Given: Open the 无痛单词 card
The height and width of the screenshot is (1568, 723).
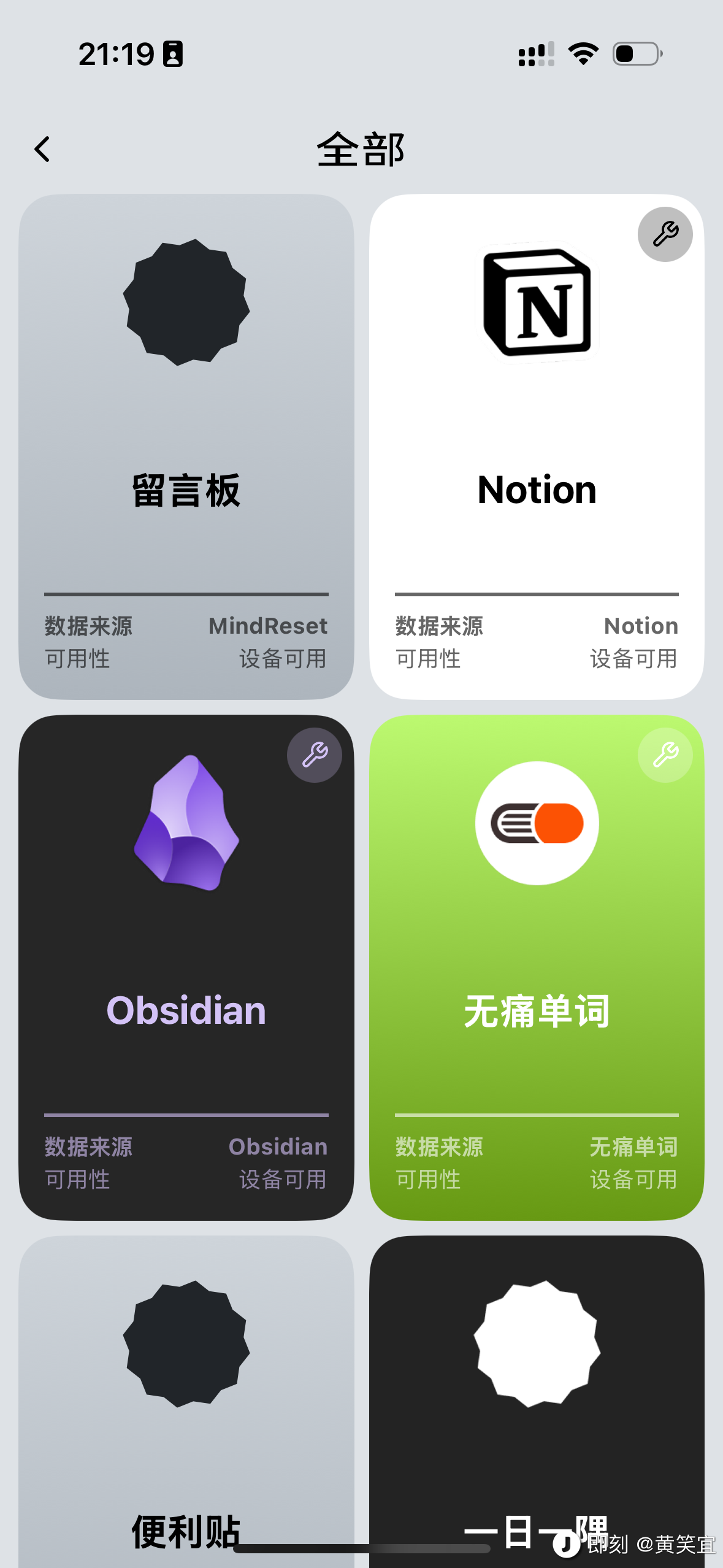Looking at the screenshot, I should (537, 967).
